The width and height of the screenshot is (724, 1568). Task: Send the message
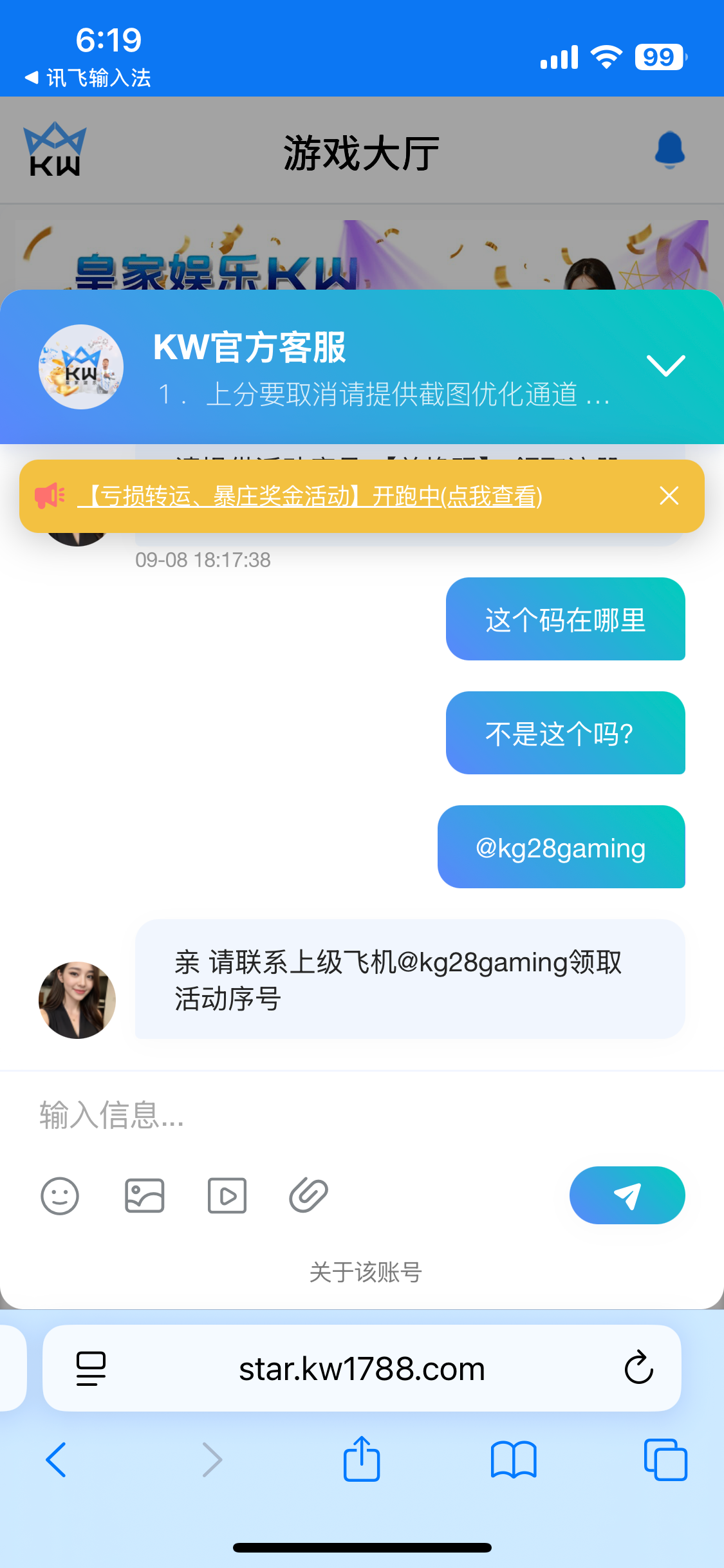coord(627,1195)
